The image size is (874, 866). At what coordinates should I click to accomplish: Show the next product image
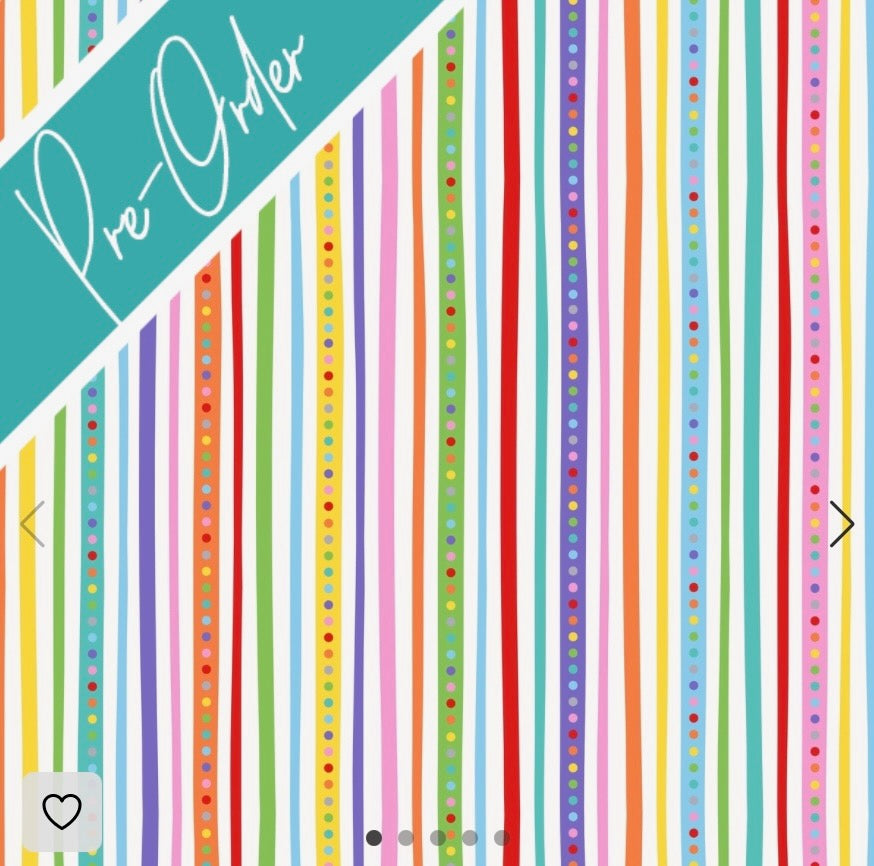(x=841, y=524)
